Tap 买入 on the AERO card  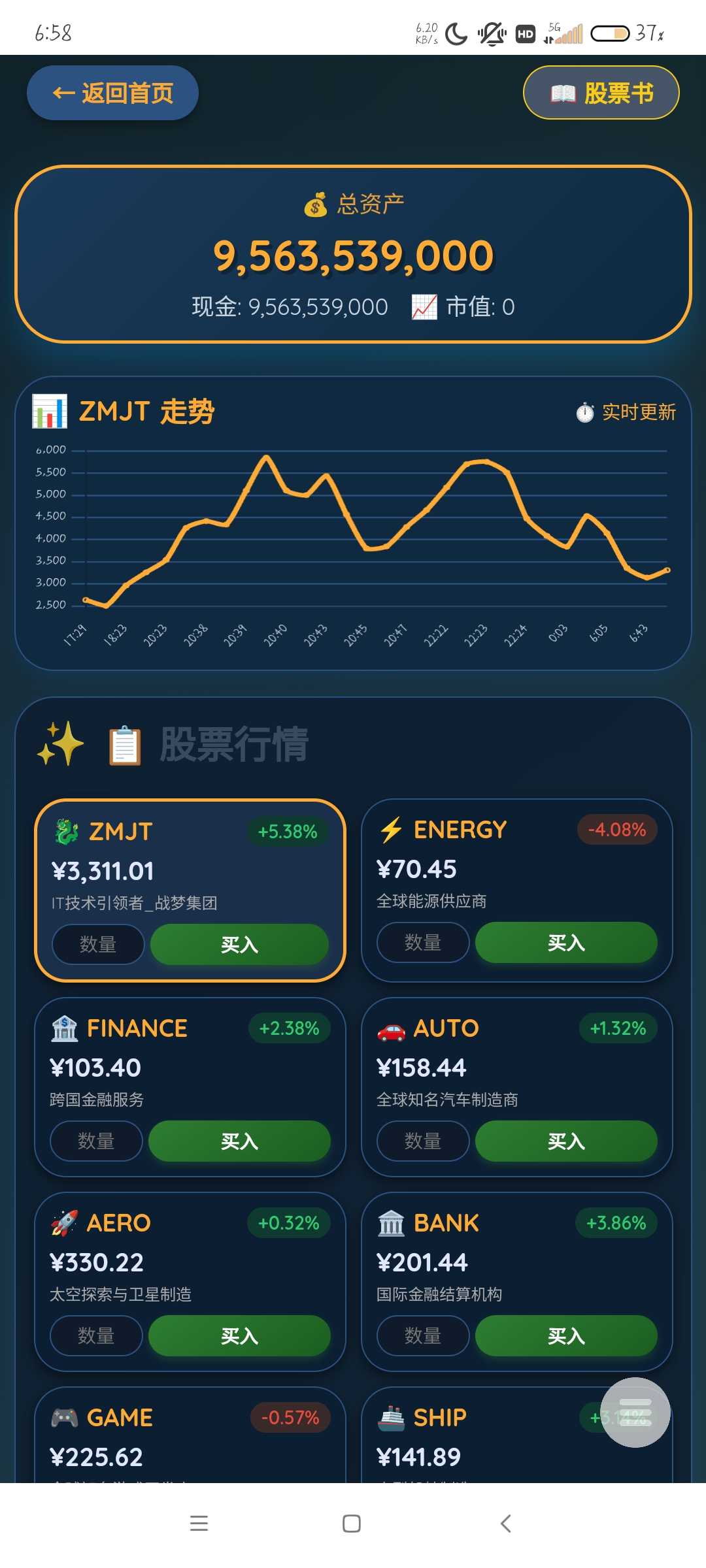pyautogui.click(x=239, y=1335)
